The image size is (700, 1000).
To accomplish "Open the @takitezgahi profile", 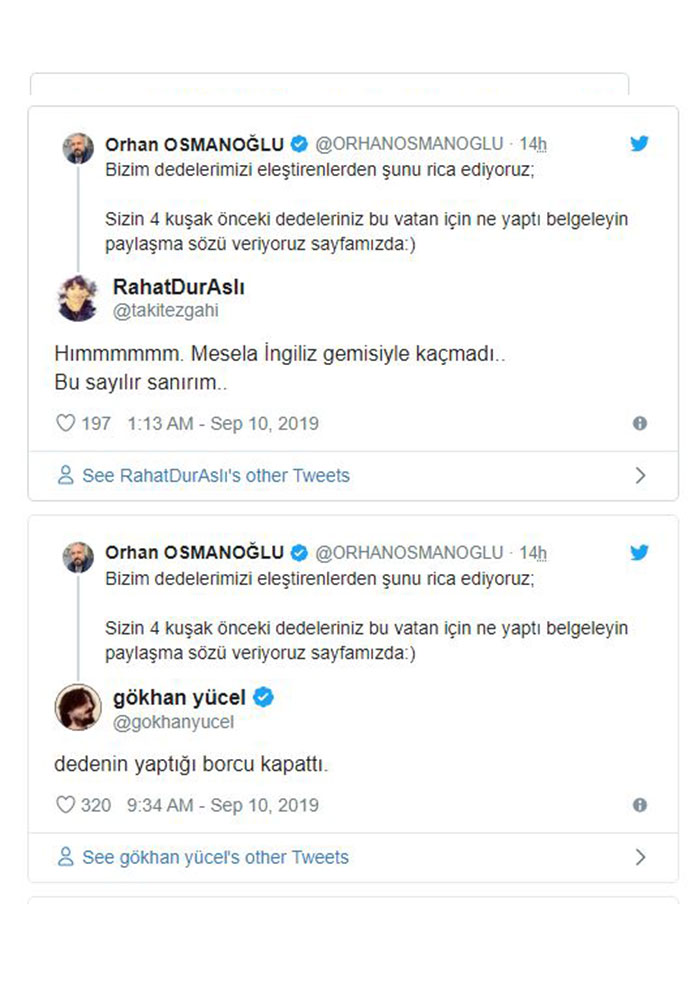I will coord(166,310).
